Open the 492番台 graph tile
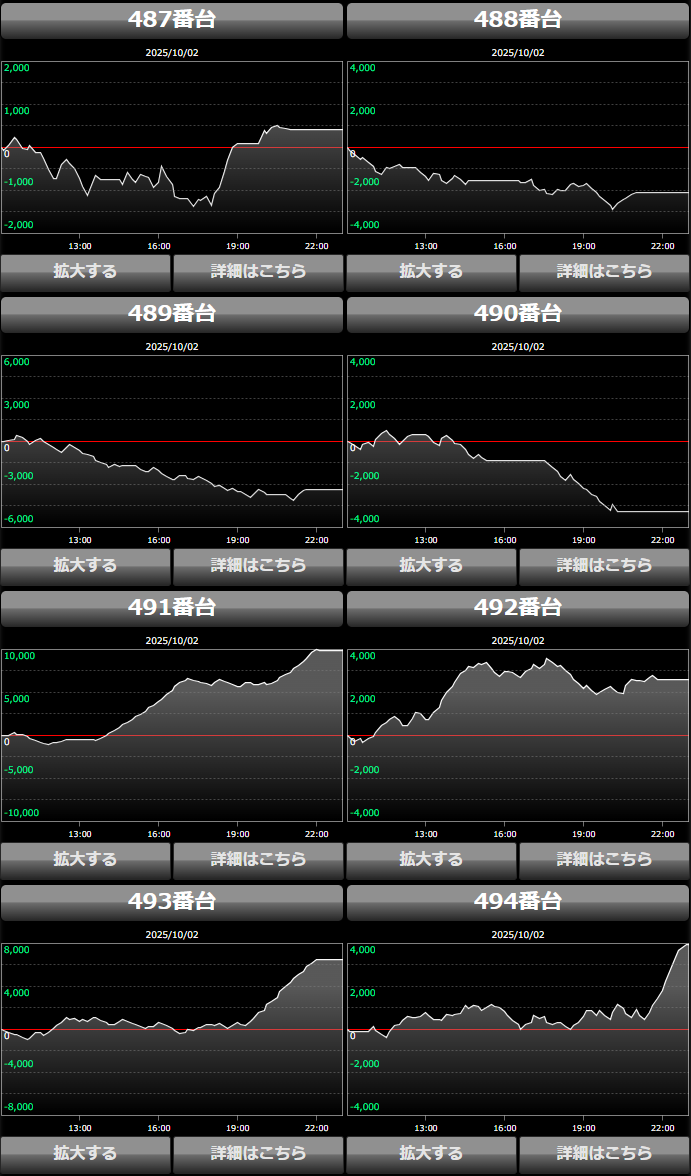Viewport: 691px width, 1176px height. (x=518, y=735)
